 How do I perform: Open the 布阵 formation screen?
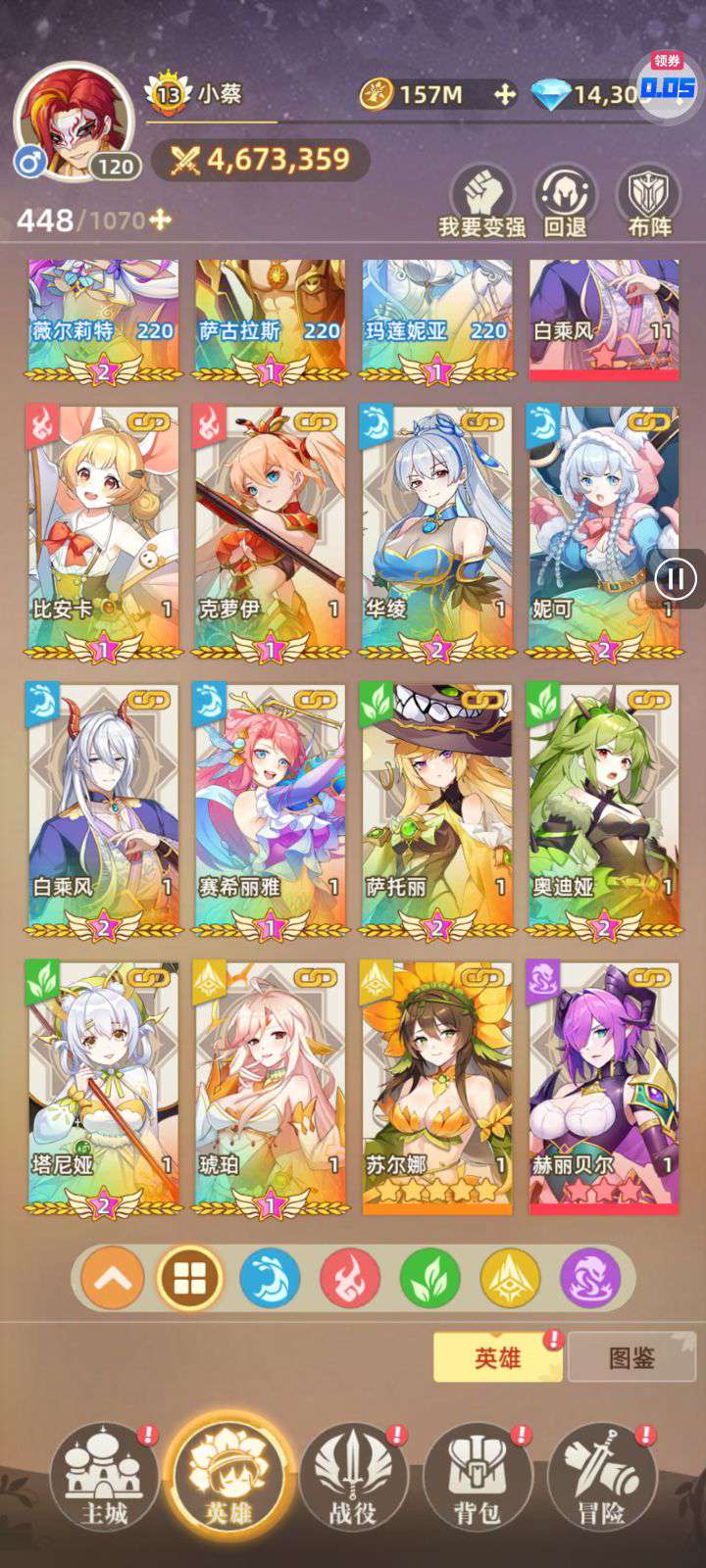coord(649,202)
